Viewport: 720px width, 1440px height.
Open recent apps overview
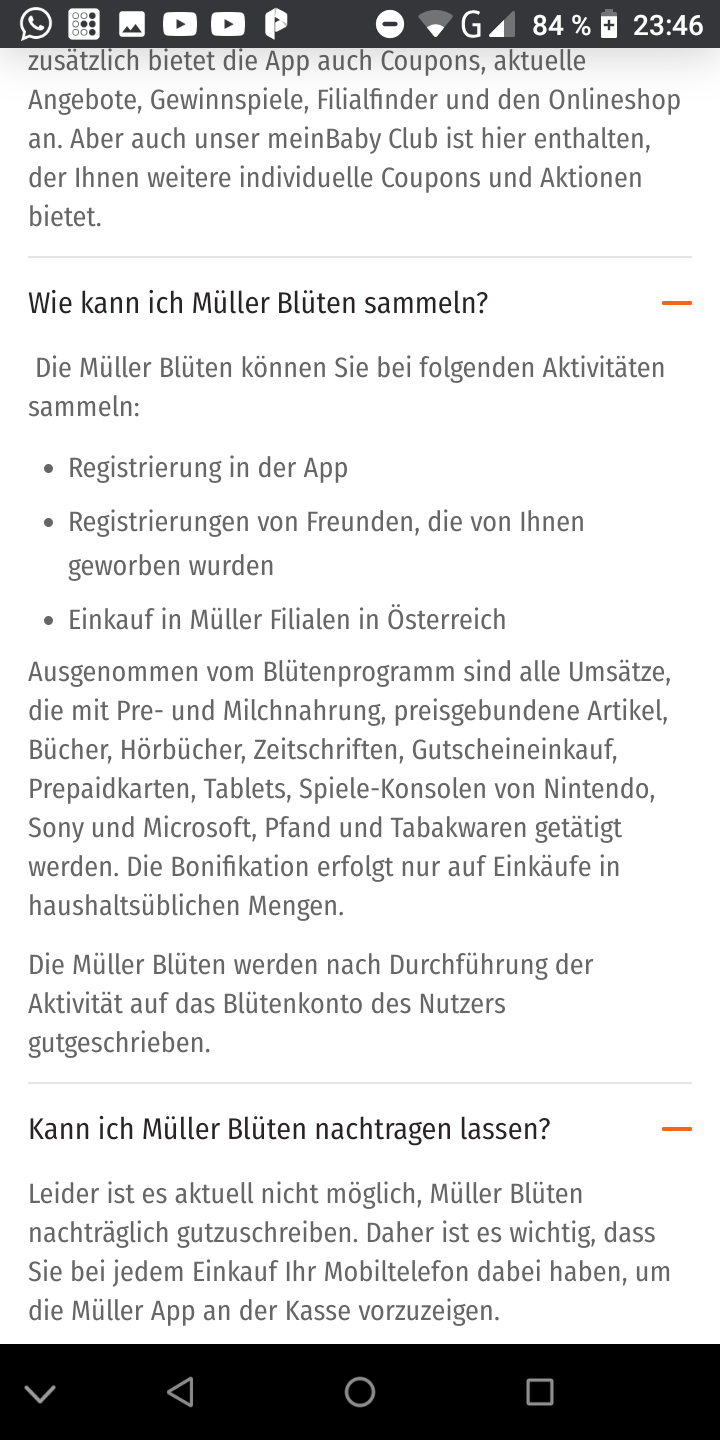click(x=540, y=1392)
